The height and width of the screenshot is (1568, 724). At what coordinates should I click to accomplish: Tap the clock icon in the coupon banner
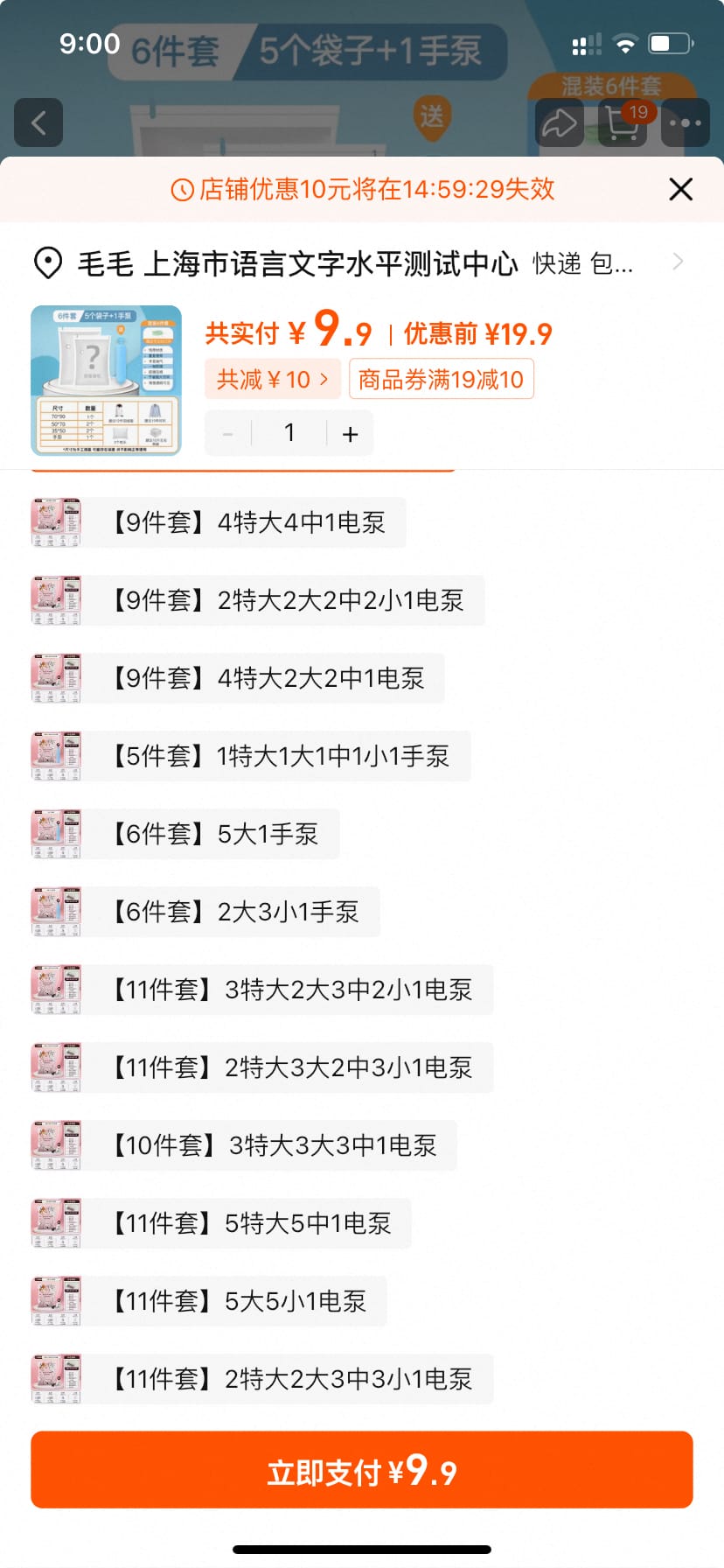182,189
